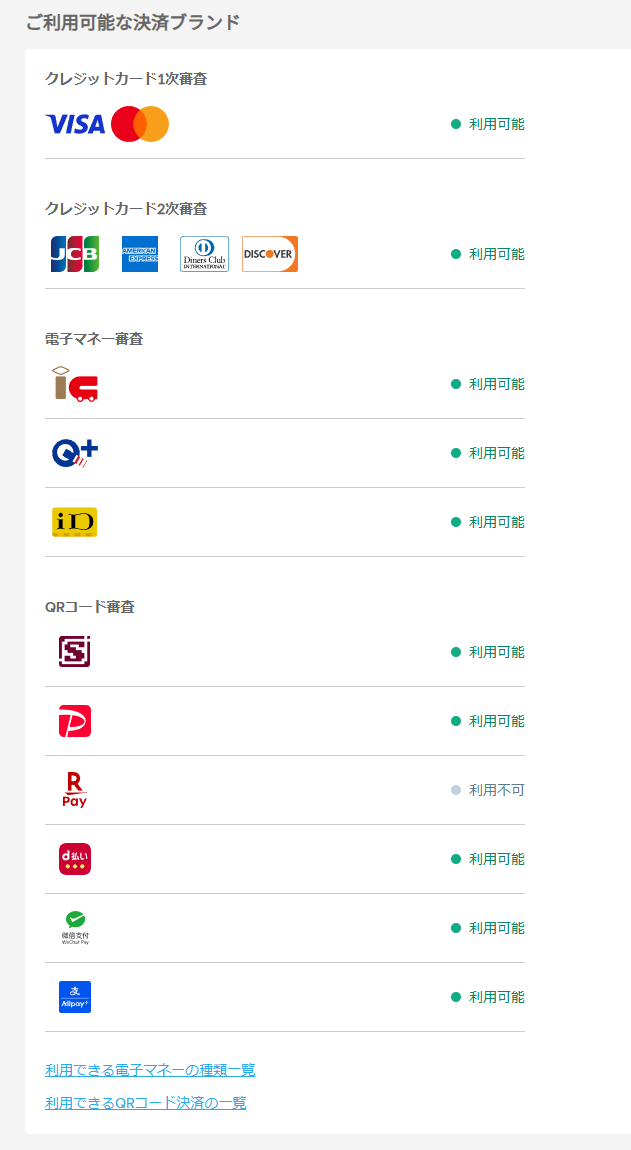Open 利用できる電子マネーの種類一覧 link
This screenshot has width=631, height=1150.
pyautogui.click(x=150, y=1070)
